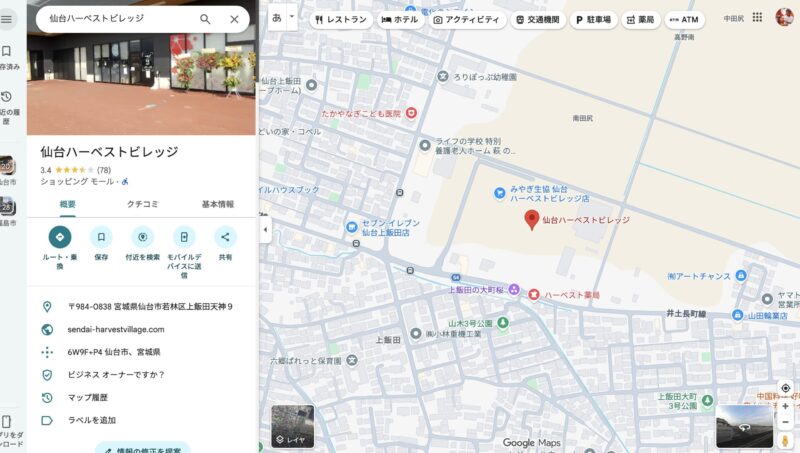The width and height of the screenshot is (800, 453).
Task: Zoom in on the map
Action: click(785, 406)
